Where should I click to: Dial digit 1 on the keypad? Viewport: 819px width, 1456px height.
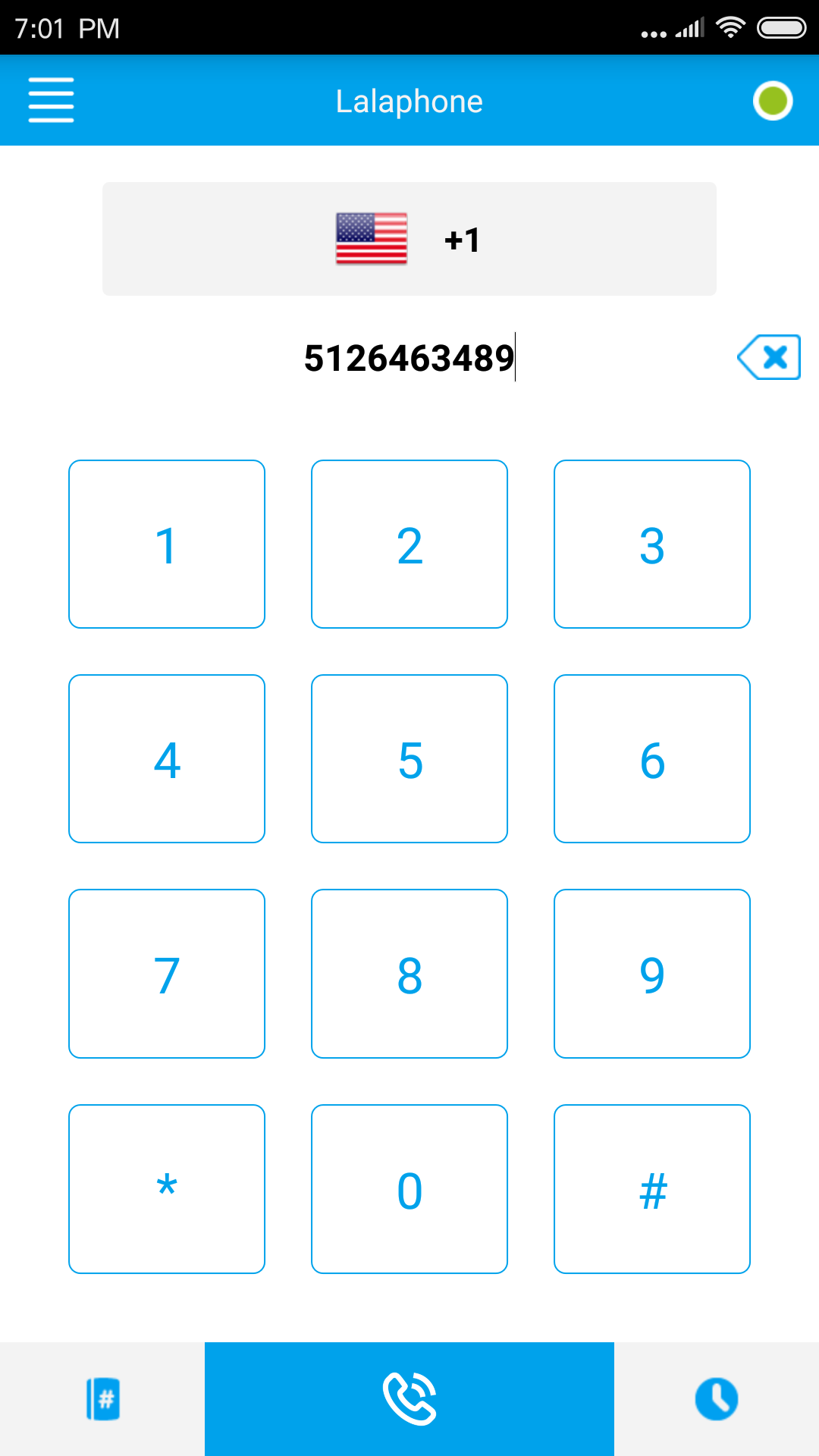tap(167, 544)
